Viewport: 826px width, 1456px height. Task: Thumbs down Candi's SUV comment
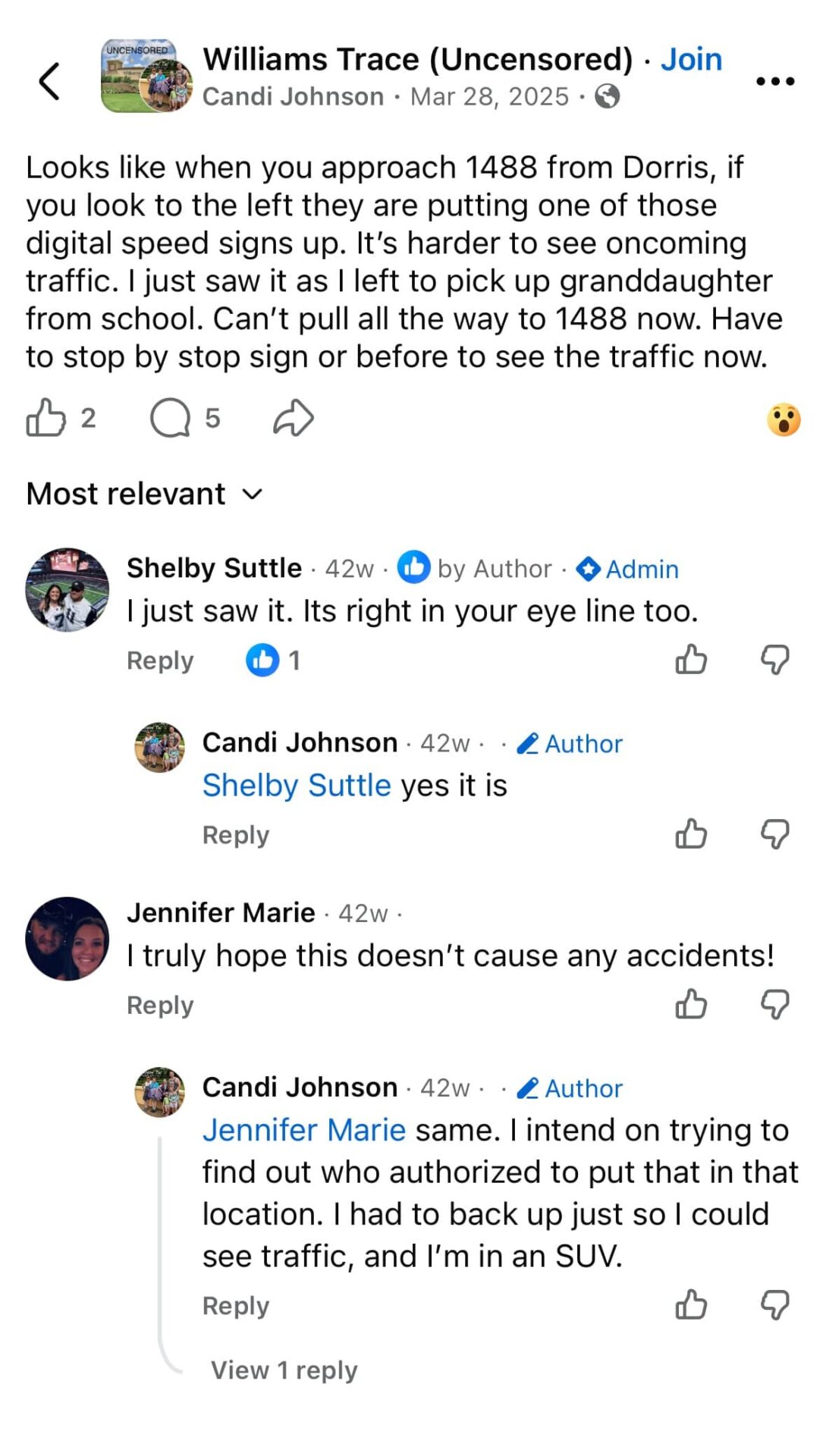pos(775,1305)
